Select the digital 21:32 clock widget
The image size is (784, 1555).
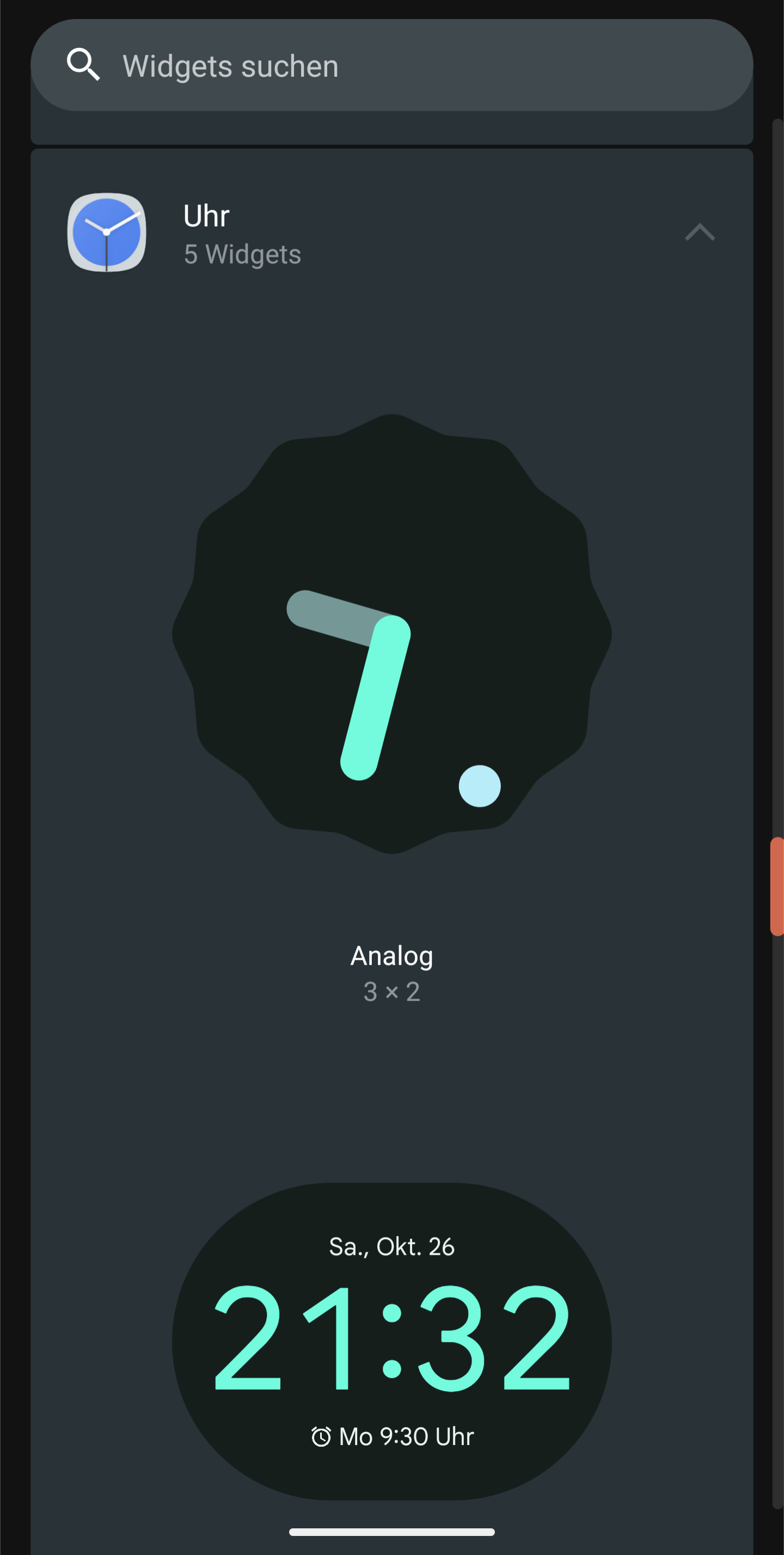(391, 1342)
